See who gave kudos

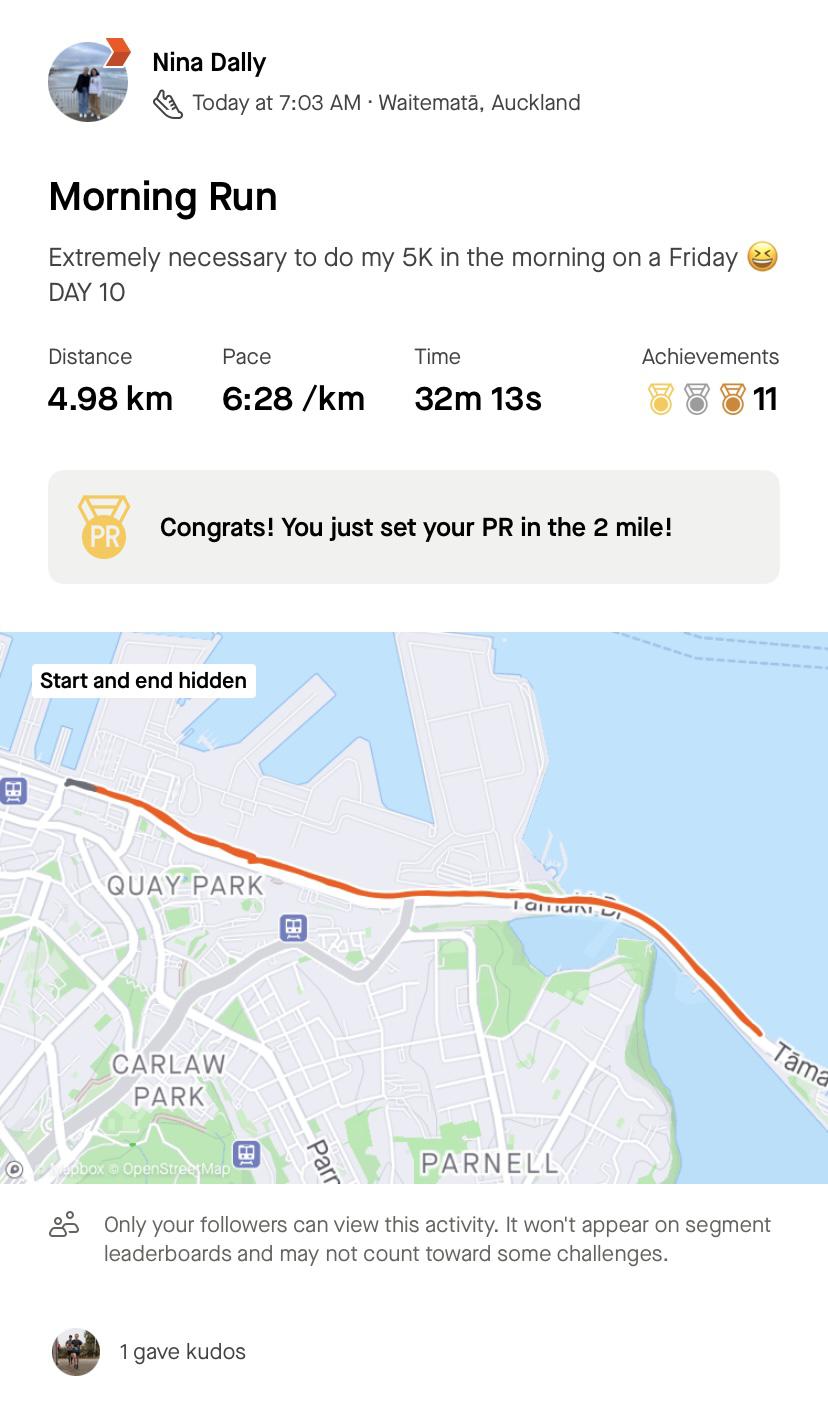(x=181, y=1351)
